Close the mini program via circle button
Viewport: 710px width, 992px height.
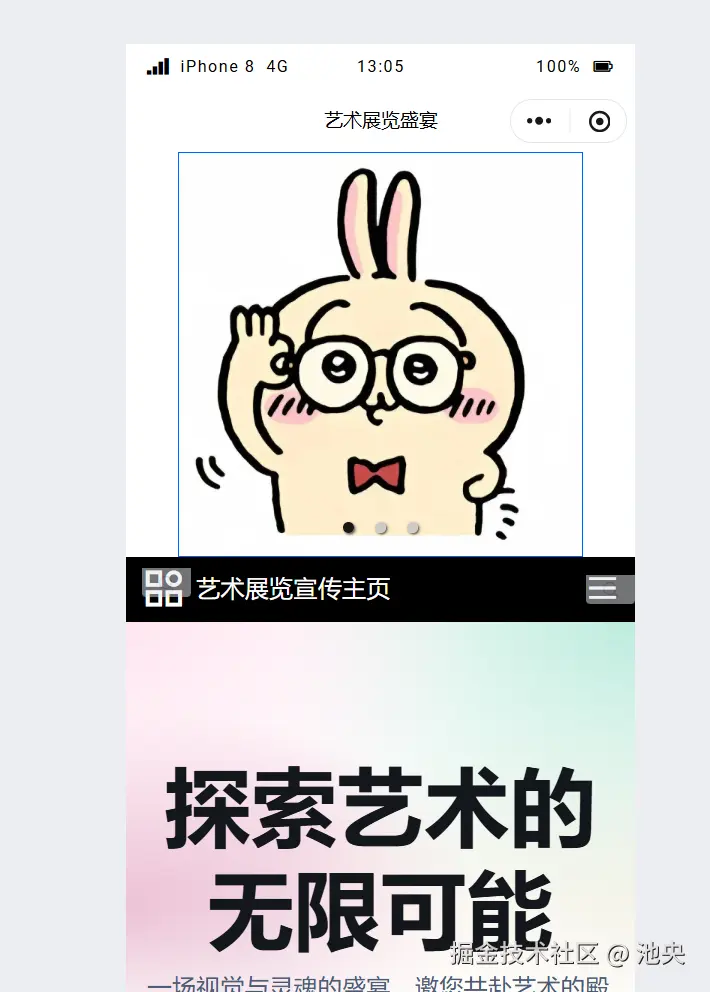(599, 121)
